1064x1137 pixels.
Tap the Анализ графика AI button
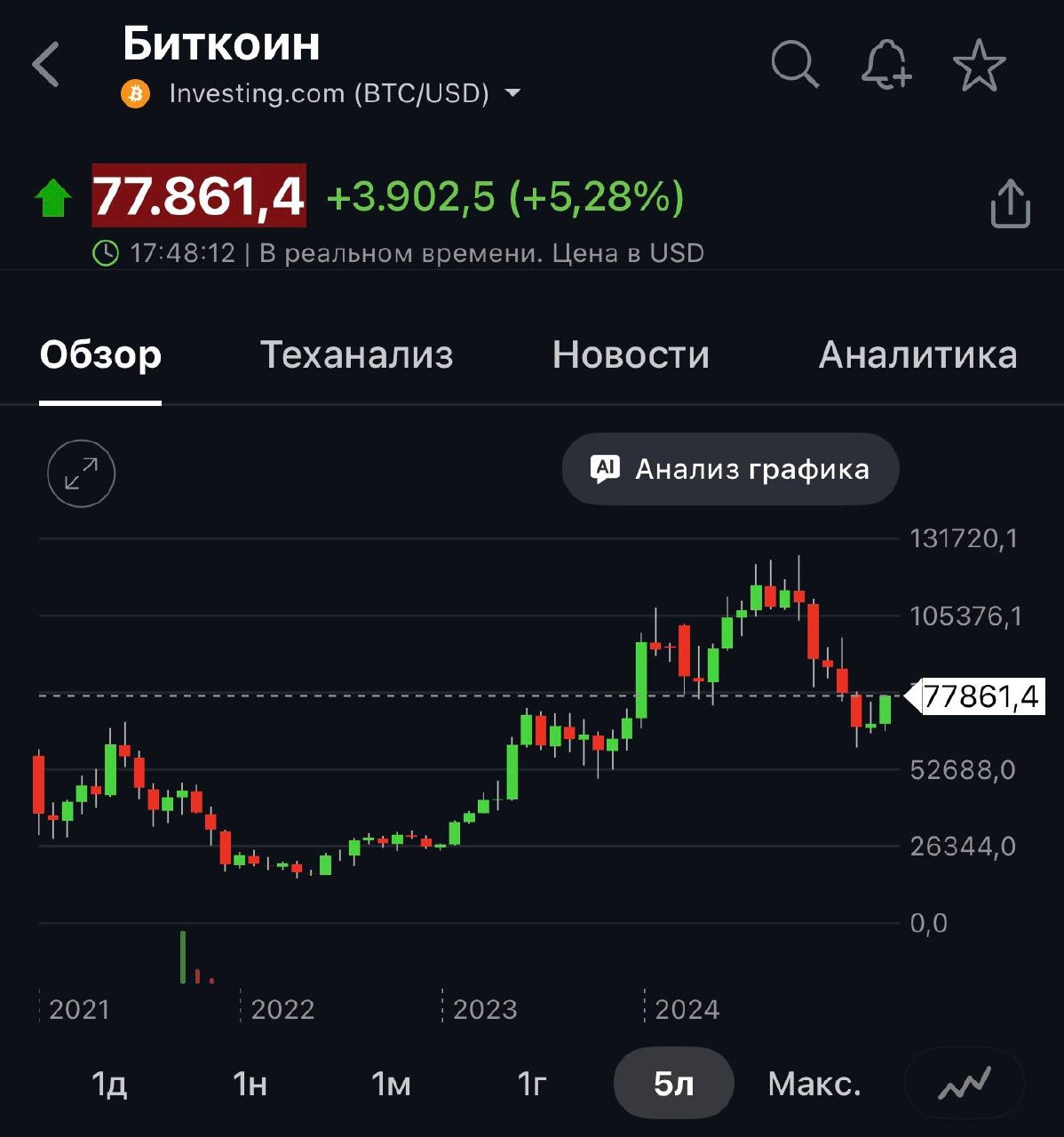point(730,469)
